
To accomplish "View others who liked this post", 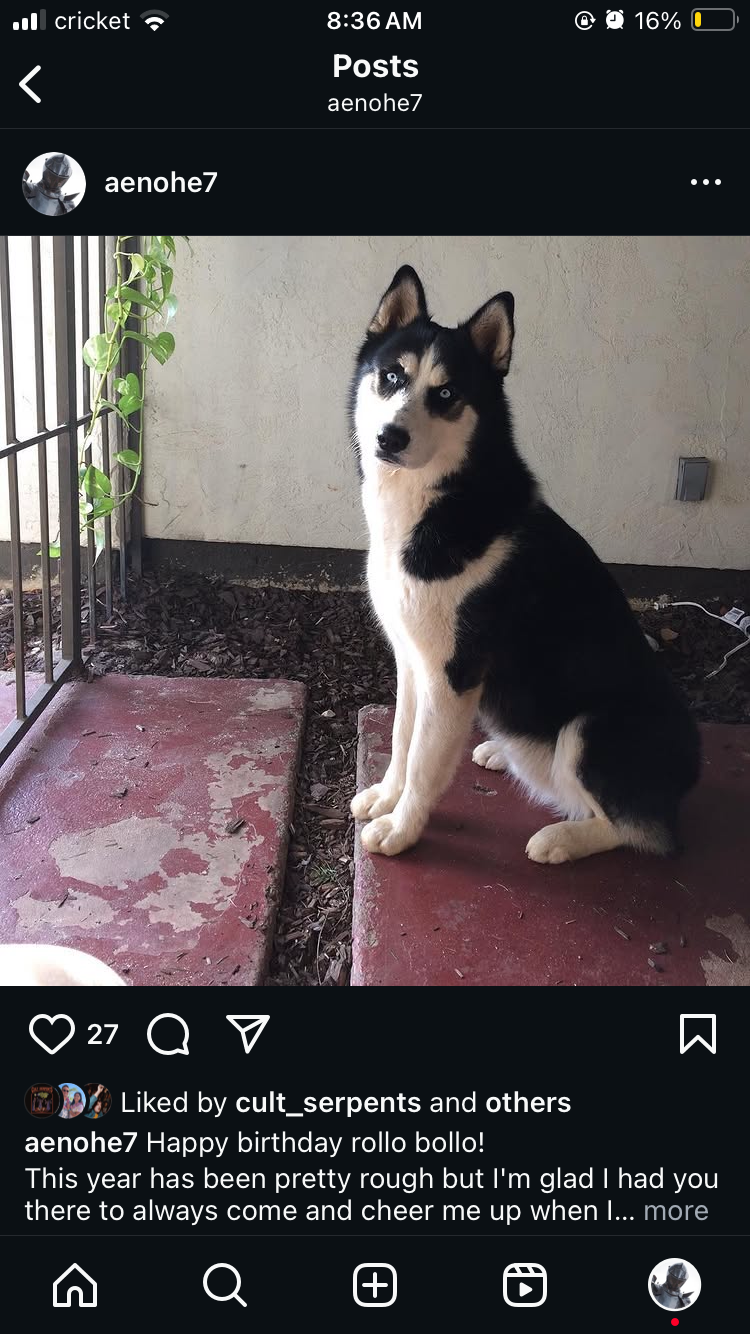I will 528,1102.
